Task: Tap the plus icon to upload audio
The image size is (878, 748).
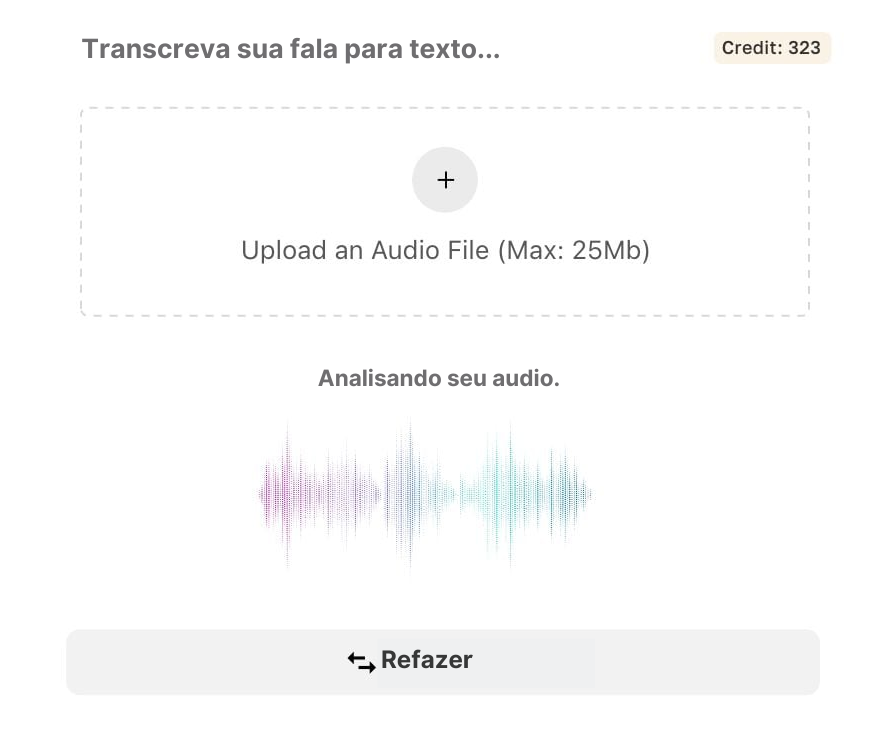Action: 445,180
